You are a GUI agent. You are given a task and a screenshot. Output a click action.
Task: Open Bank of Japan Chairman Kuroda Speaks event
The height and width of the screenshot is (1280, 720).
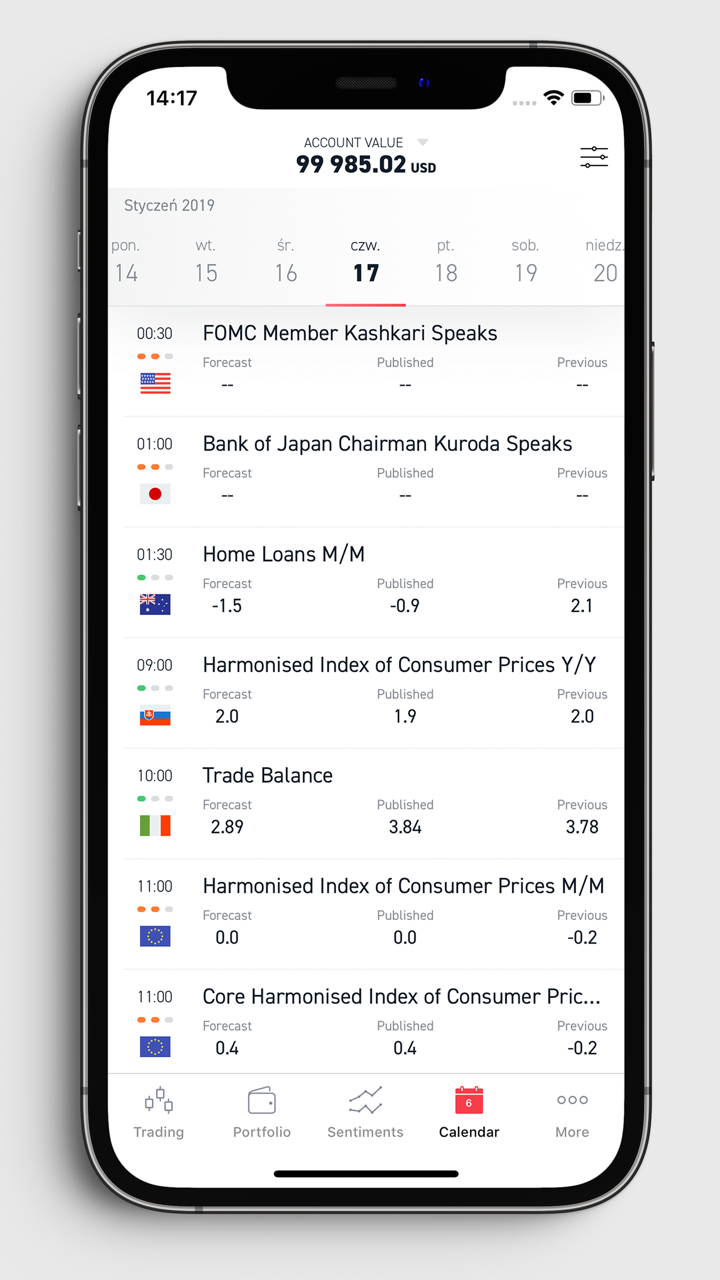[x=387, y=444]
